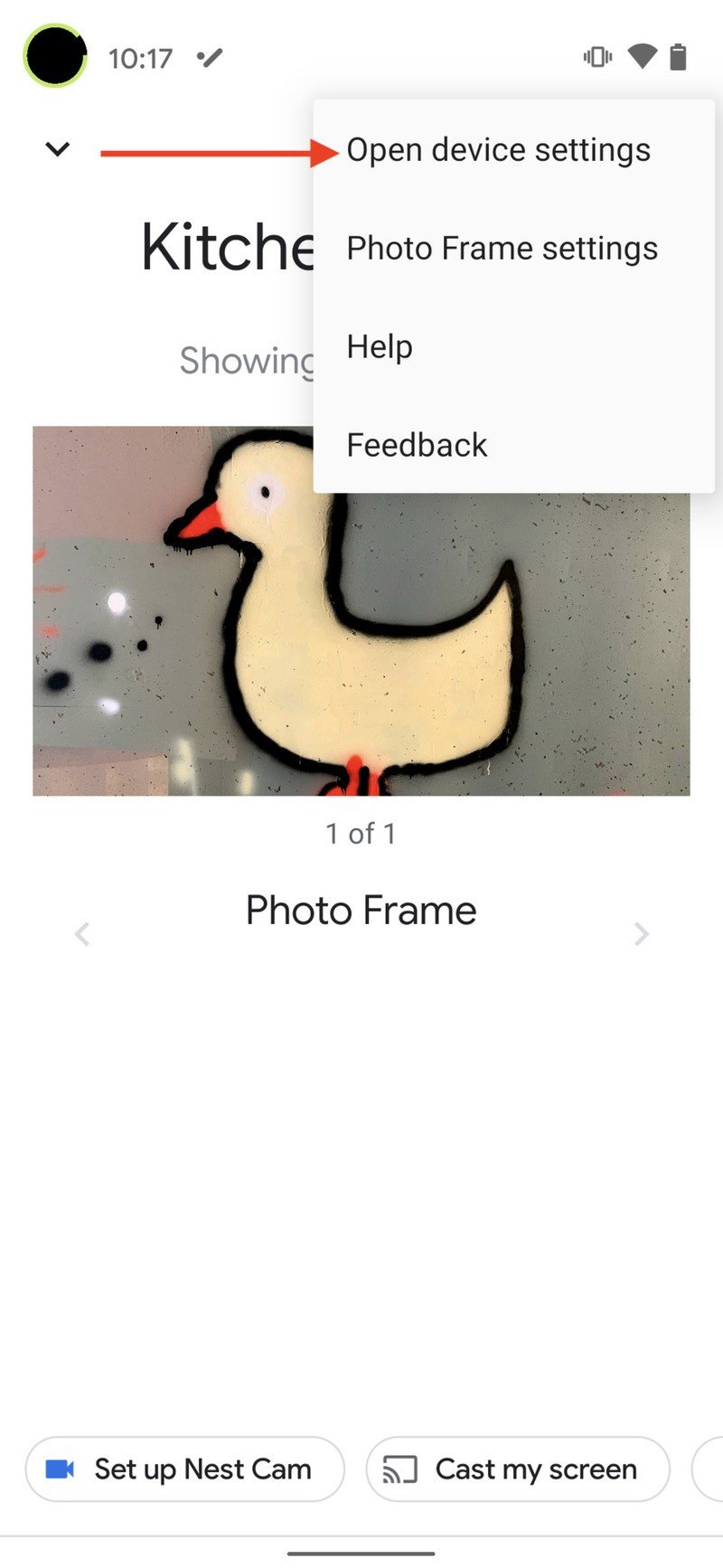
Task: Select Feedback menu option
Action: tap(417, 445)
